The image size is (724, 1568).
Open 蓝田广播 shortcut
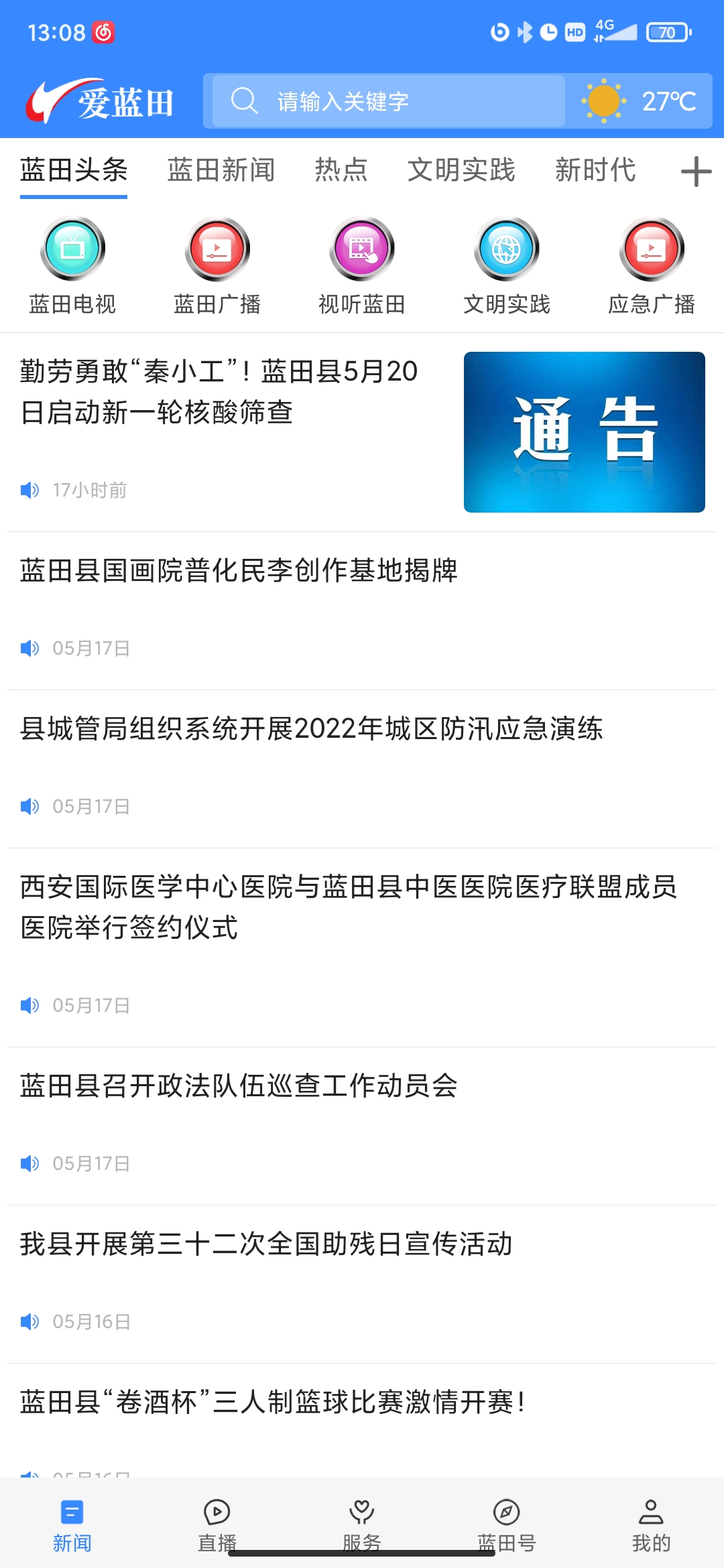point(217,266)
